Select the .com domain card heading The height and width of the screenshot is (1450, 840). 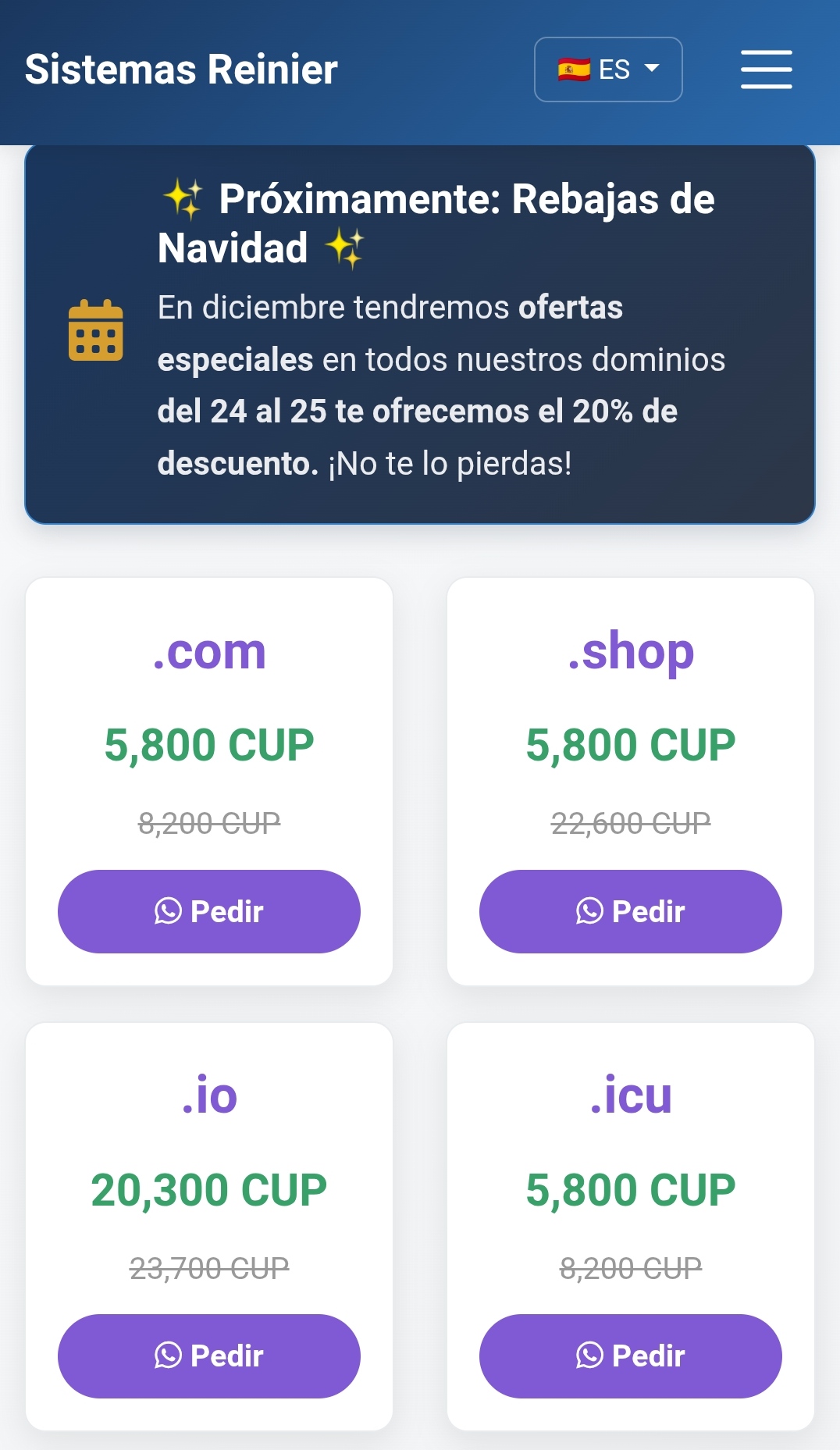(209, 654)
